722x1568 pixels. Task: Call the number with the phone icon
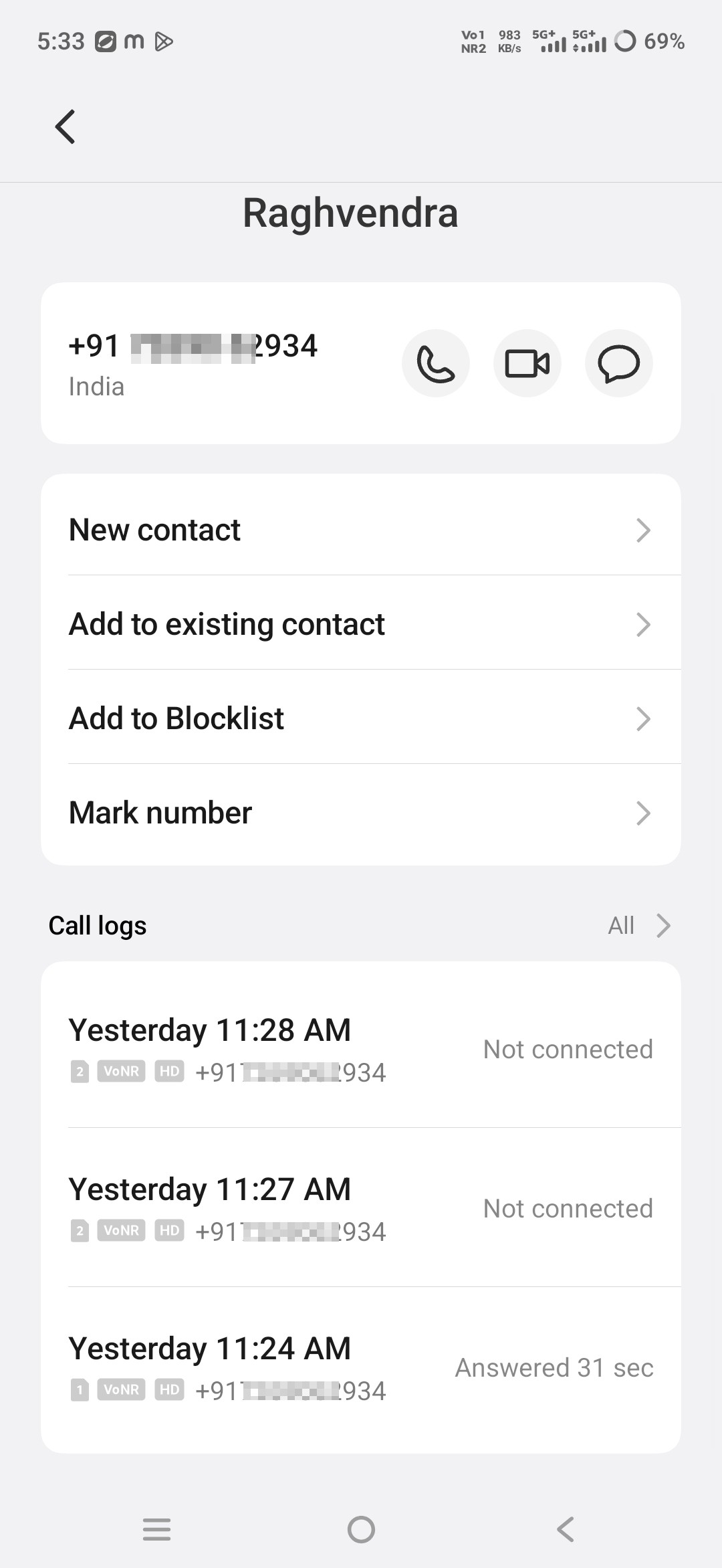coord(436,363)
